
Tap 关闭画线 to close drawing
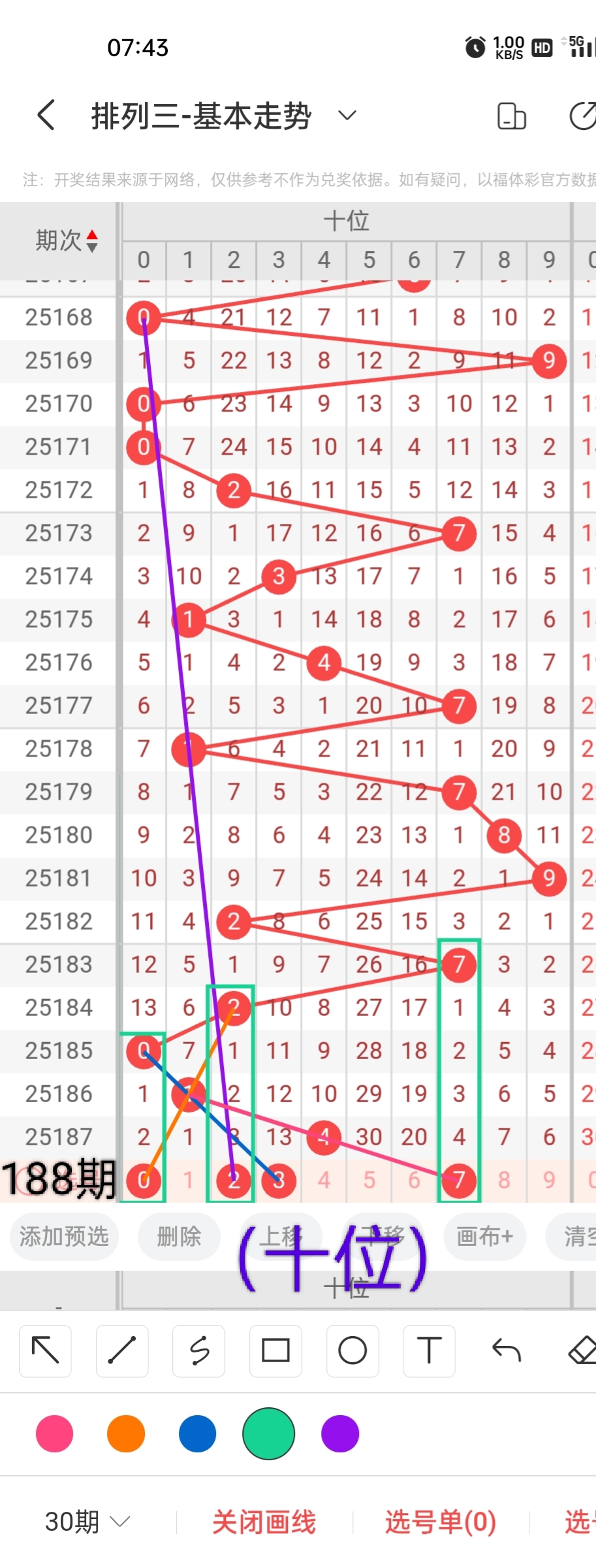pyautogui.click(x=264, y=1522)
